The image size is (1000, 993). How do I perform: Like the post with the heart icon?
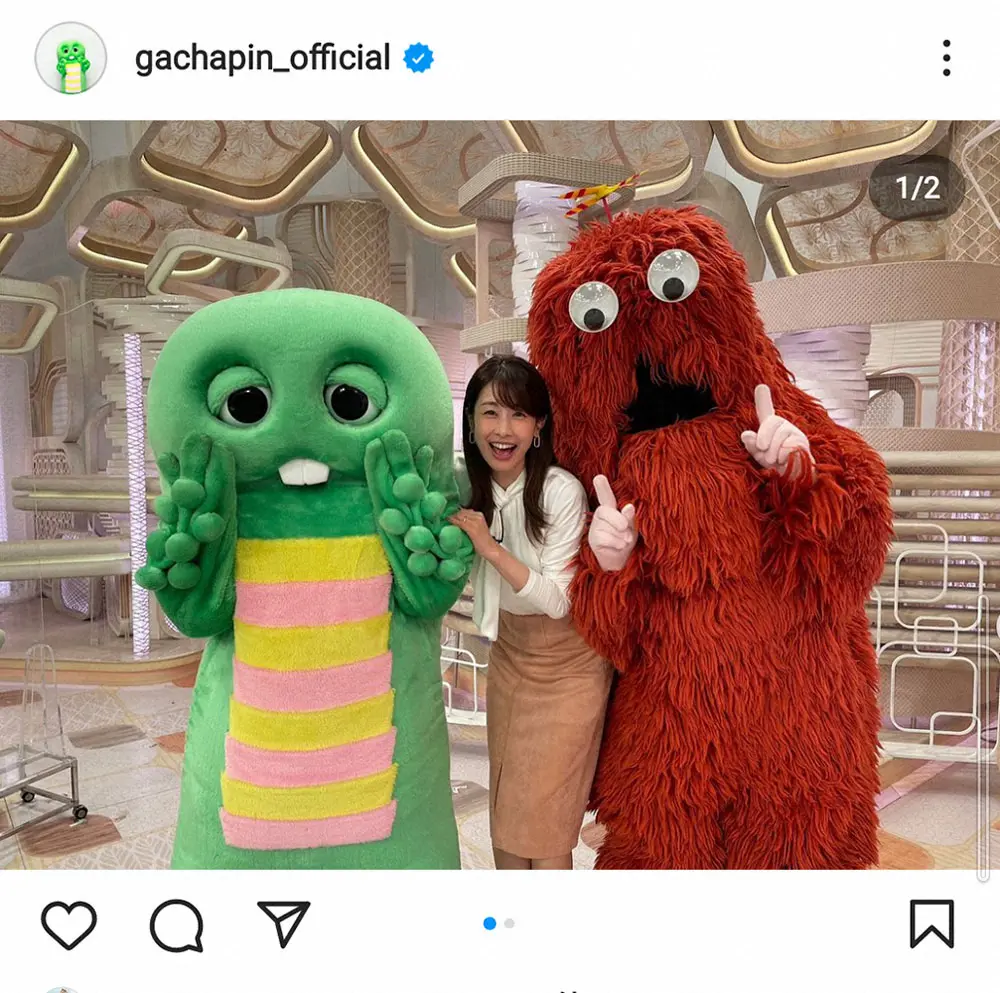(x=69, y=924)
